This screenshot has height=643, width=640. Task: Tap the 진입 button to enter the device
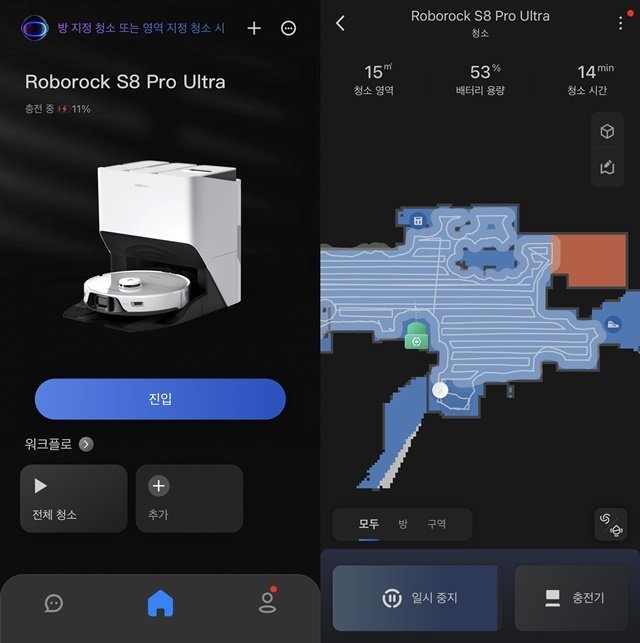[x=160, y=399]
